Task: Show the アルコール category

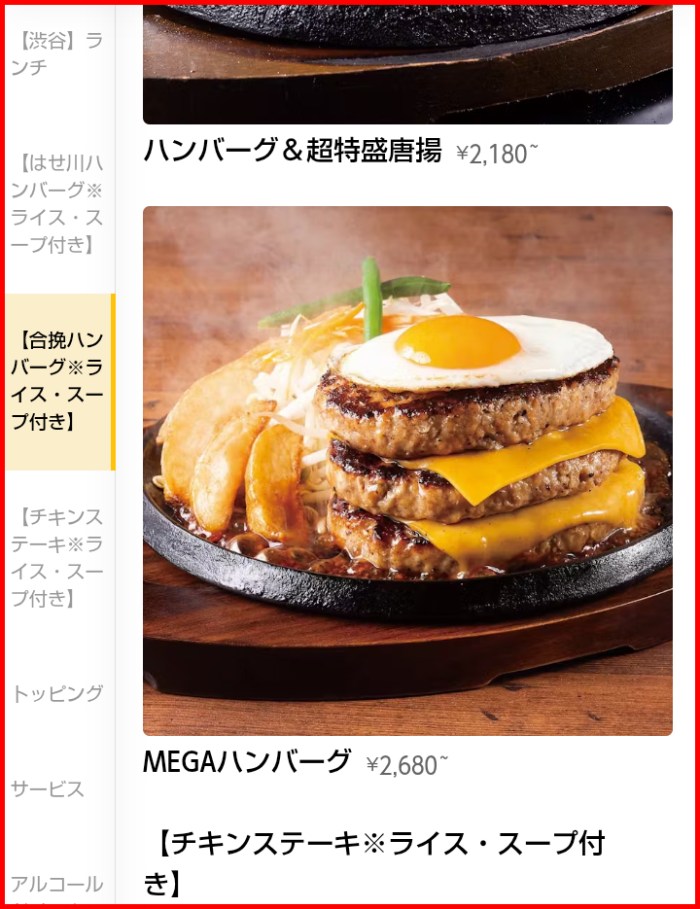Action: (x=58, y=883)
